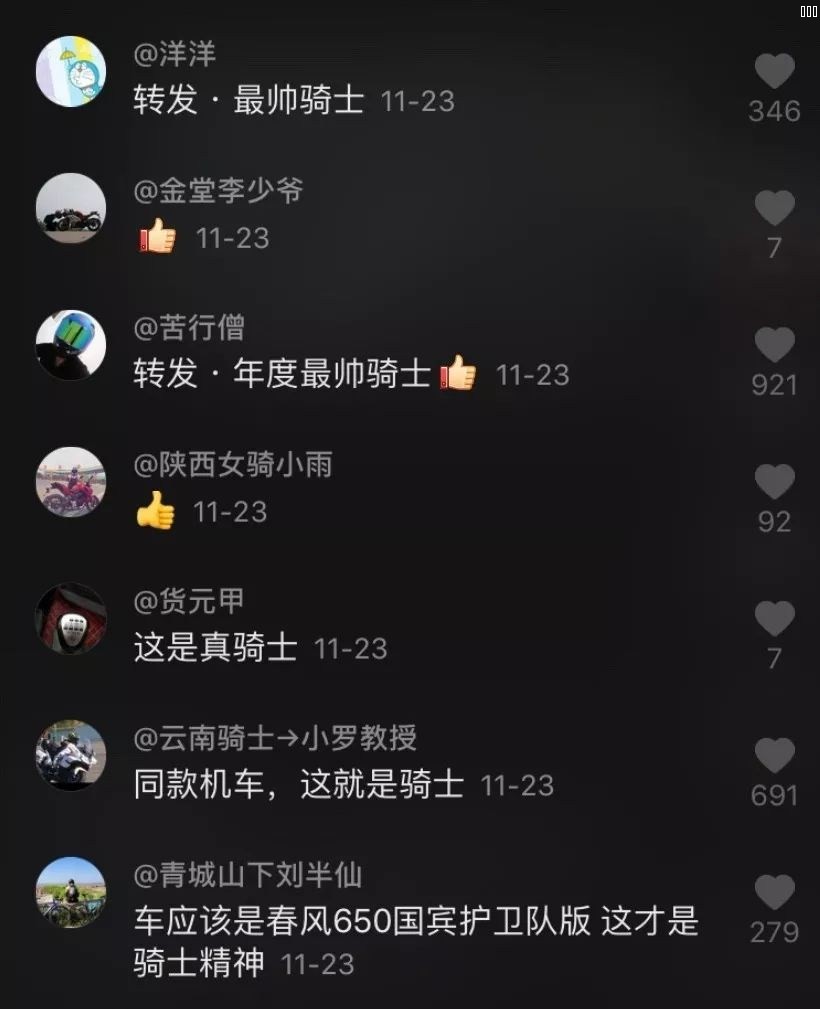
Task: Like 洋洋's comment
Action: [774, 72]
